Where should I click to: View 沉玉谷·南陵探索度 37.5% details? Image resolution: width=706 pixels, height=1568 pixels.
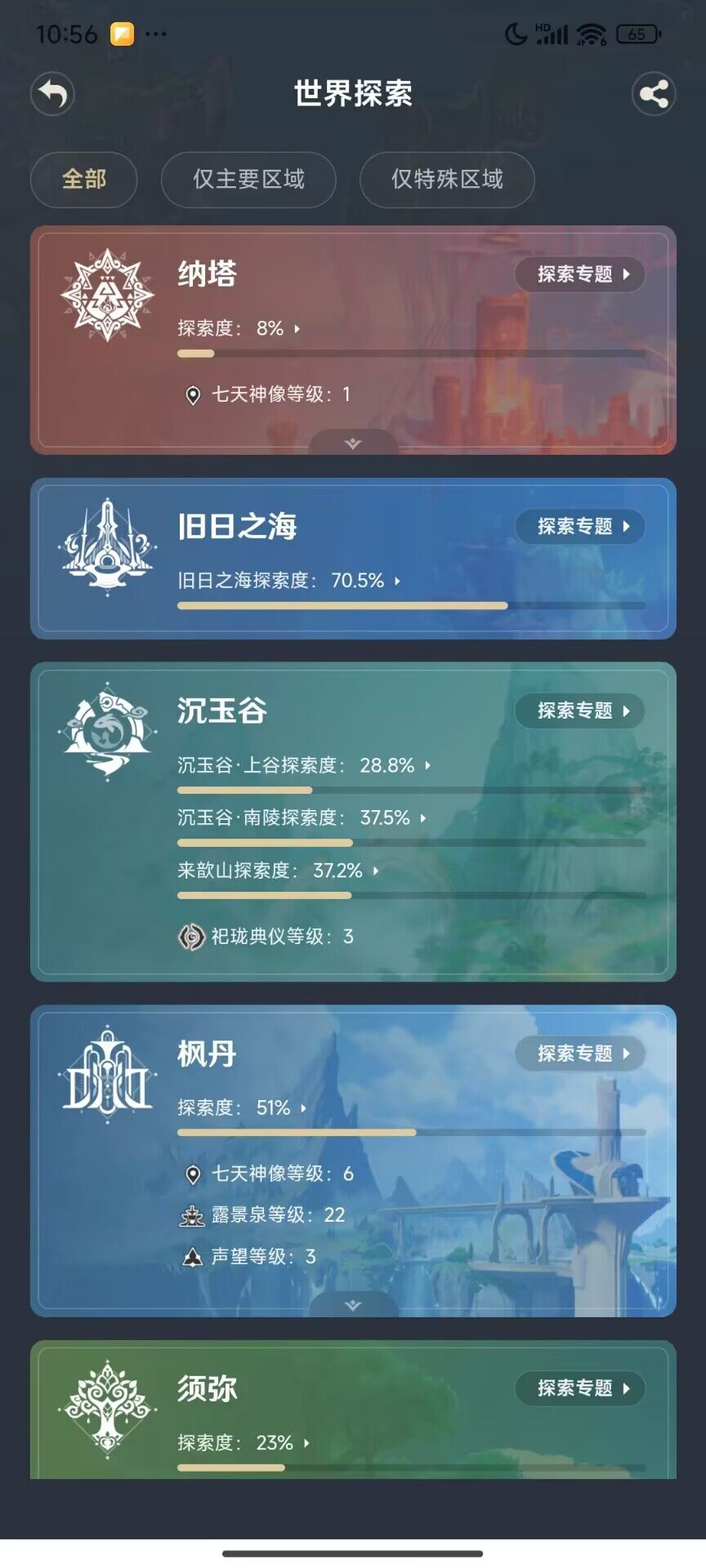(x=302, y=817)
